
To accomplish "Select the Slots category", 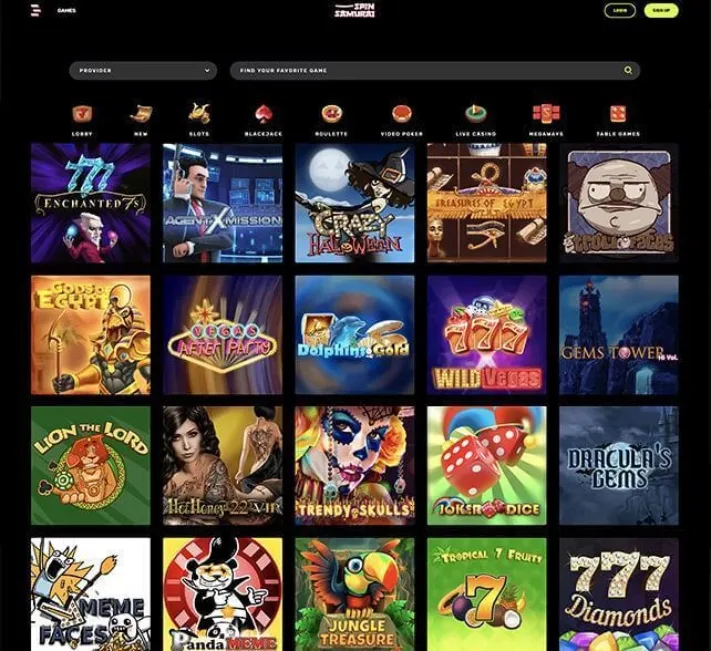I will click(199, 117).
